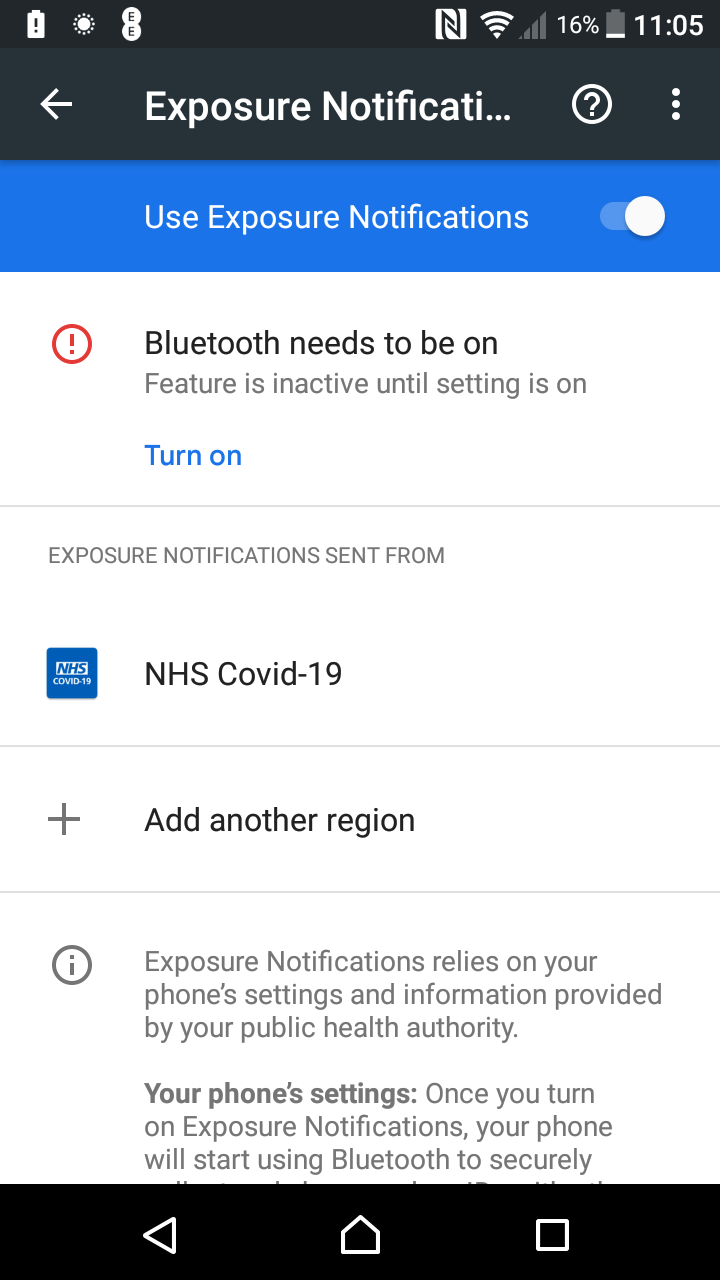Tap the red Bluetooth warning icon

pyautogui.click(x=71, y=343)
